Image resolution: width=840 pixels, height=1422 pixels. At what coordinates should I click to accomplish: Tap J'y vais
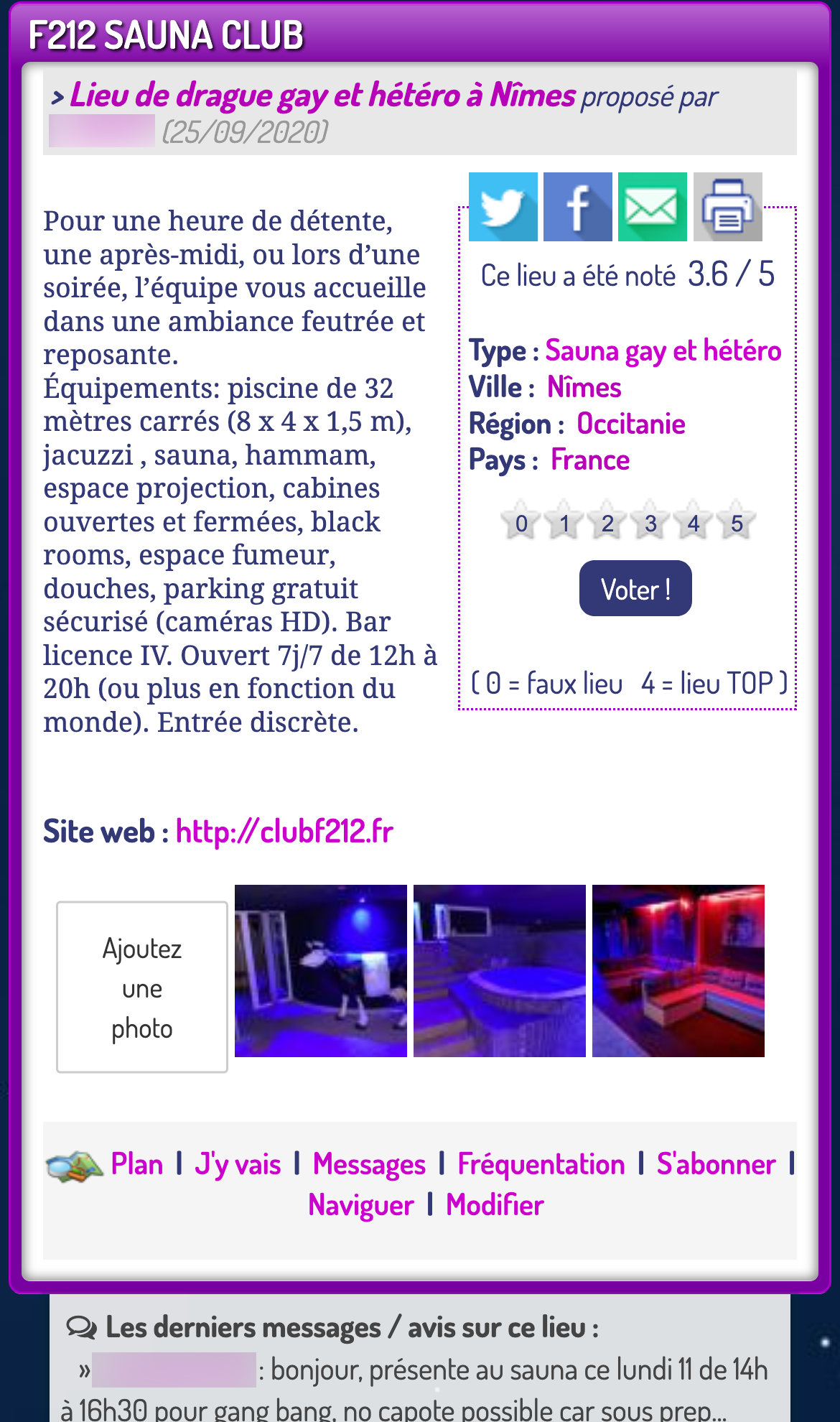[x=238, y=1164]
